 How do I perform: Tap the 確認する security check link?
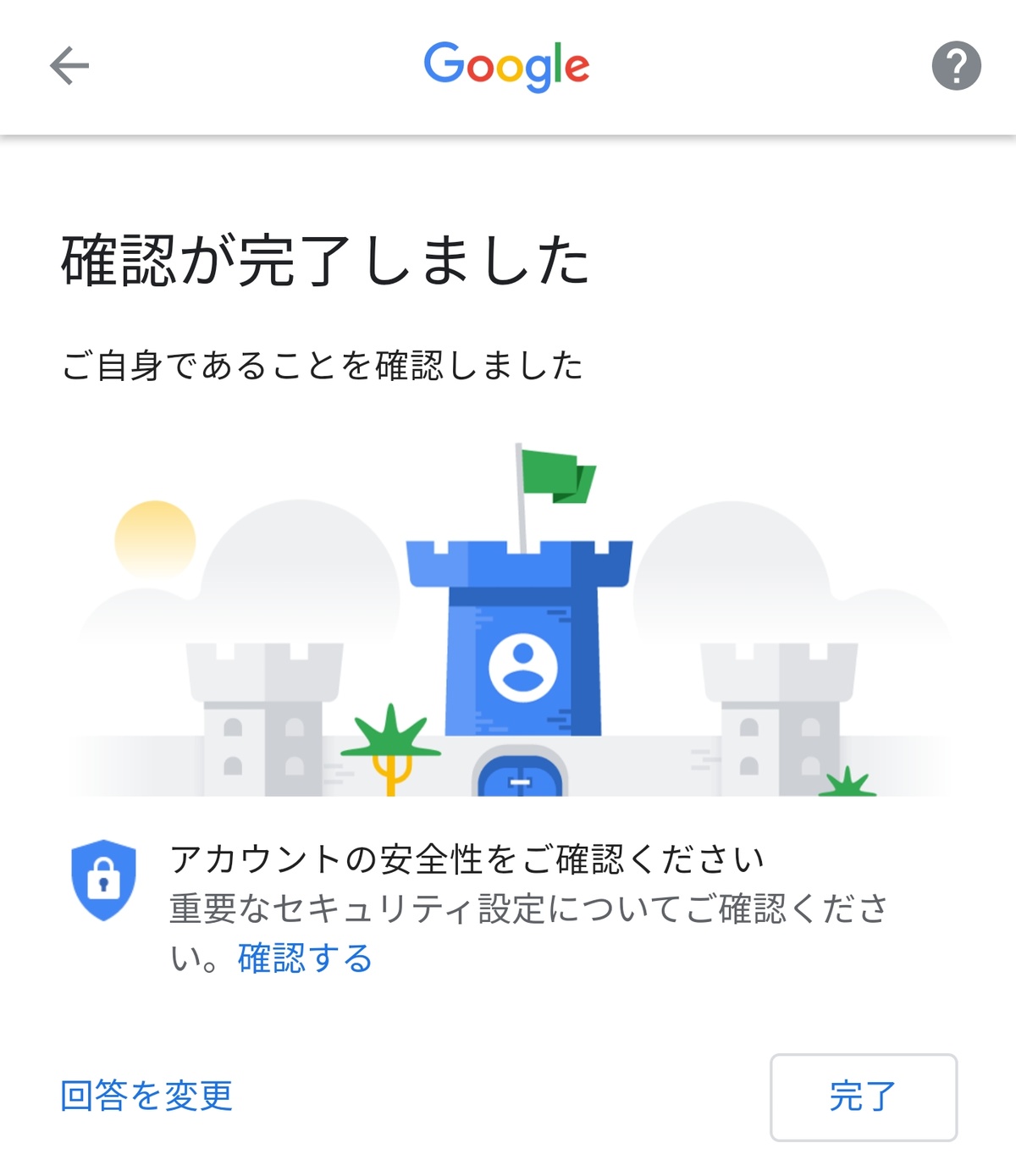pyautogui.click(x=305, y=958)
